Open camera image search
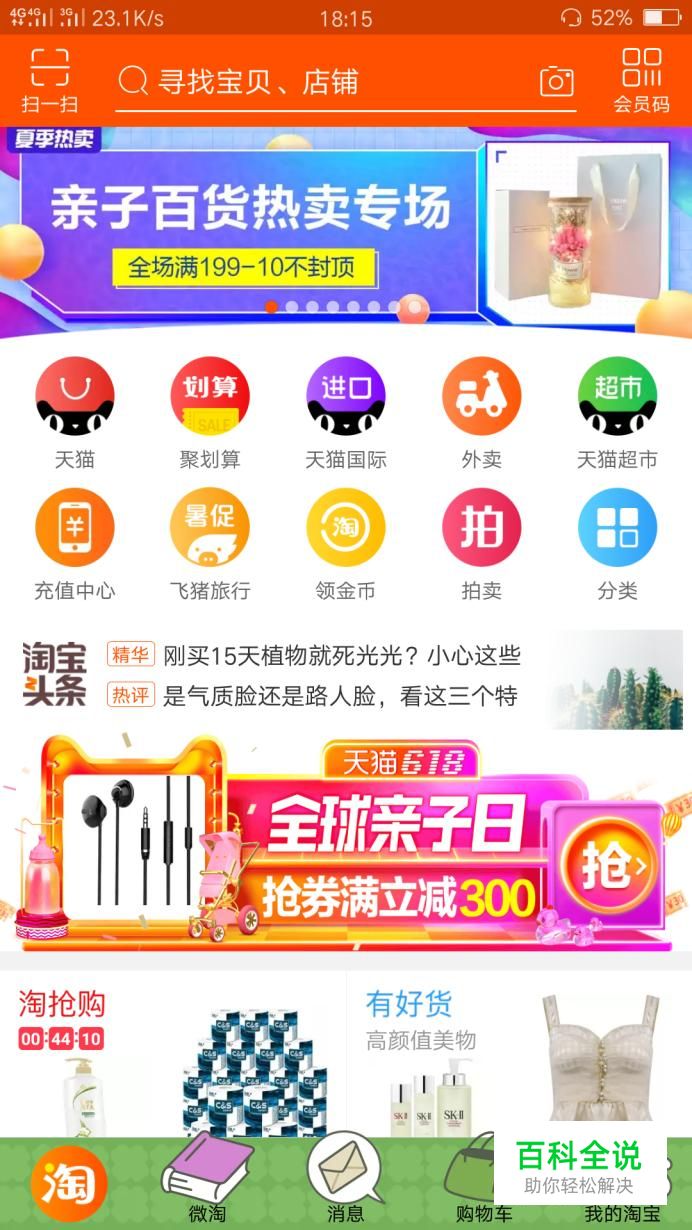The width and height of the screenshot is (692, 1230). point(556,81)
